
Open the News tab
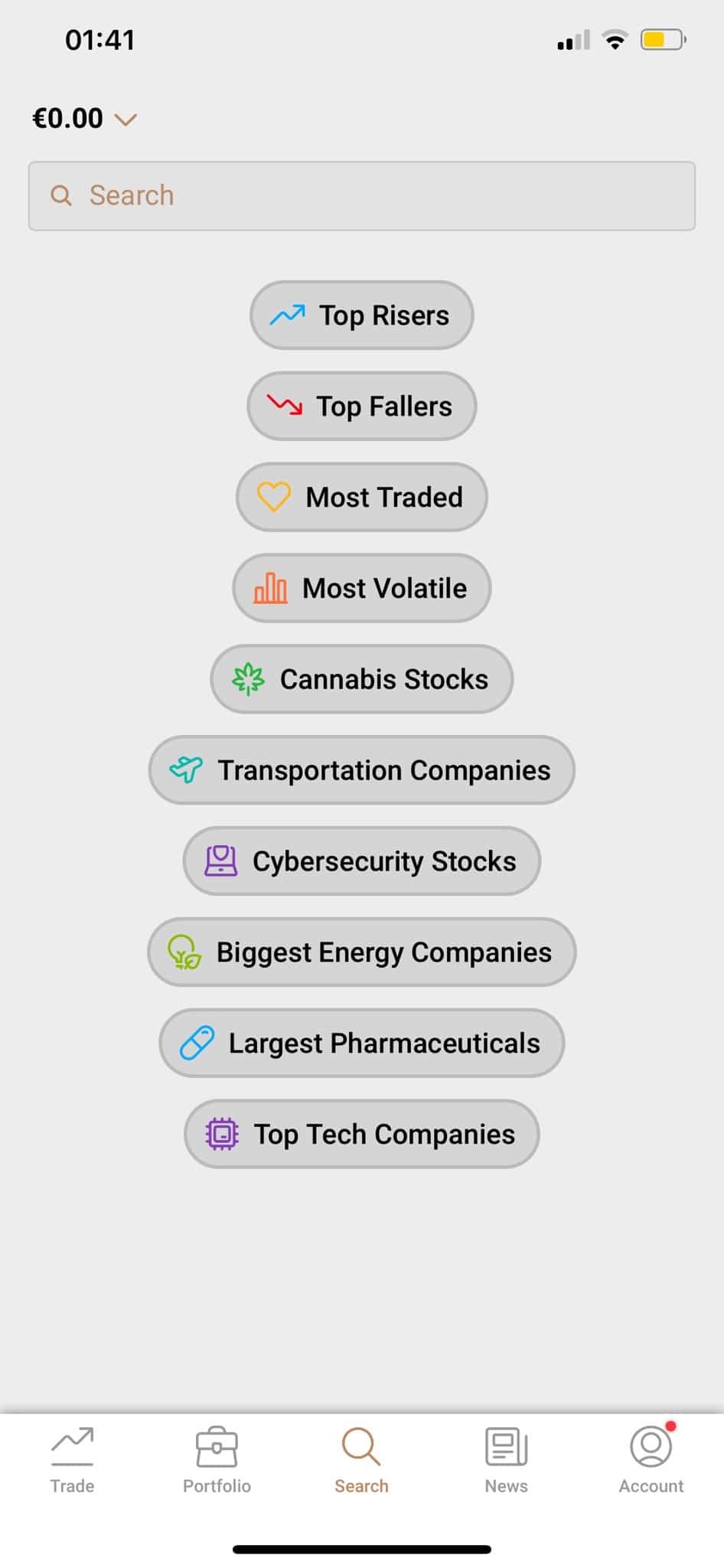click(506, 1461)
